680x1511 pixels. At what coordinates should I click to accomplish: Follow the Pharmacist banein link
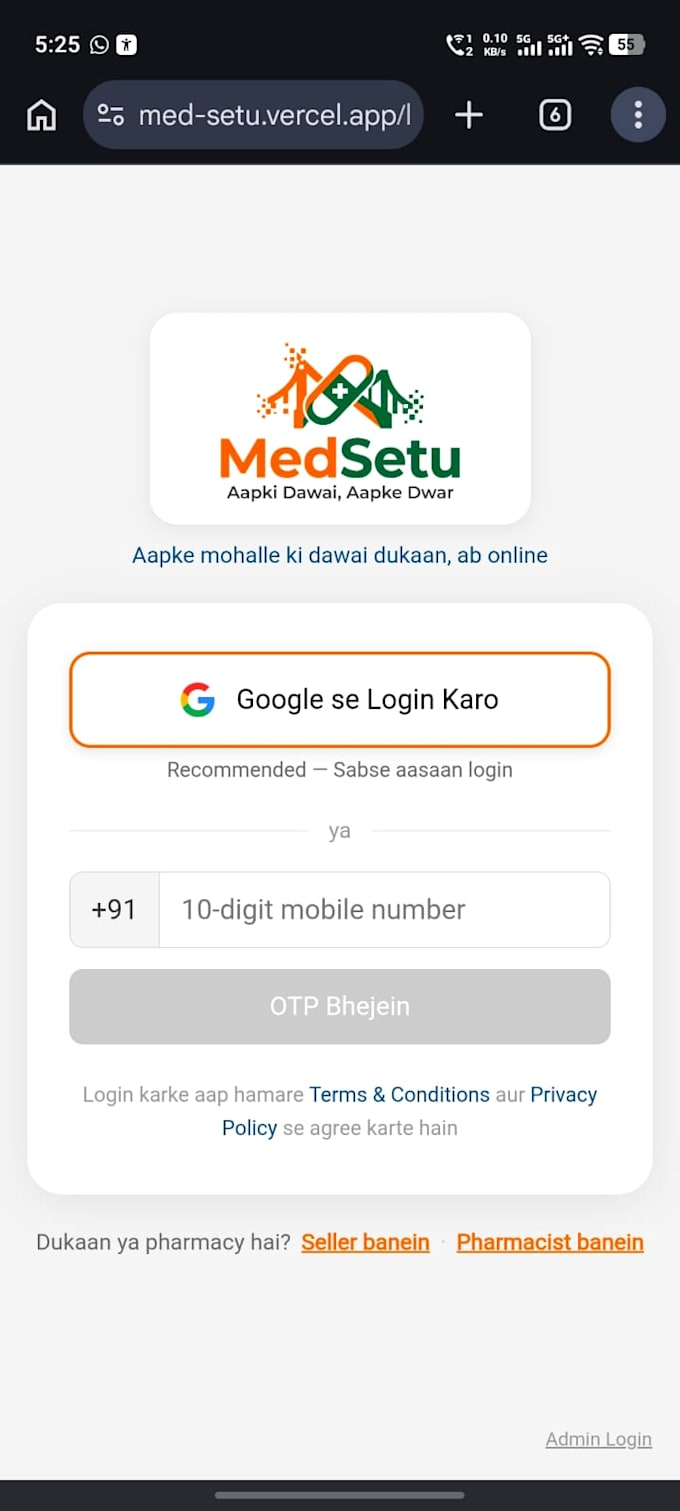pos(550,1242)
